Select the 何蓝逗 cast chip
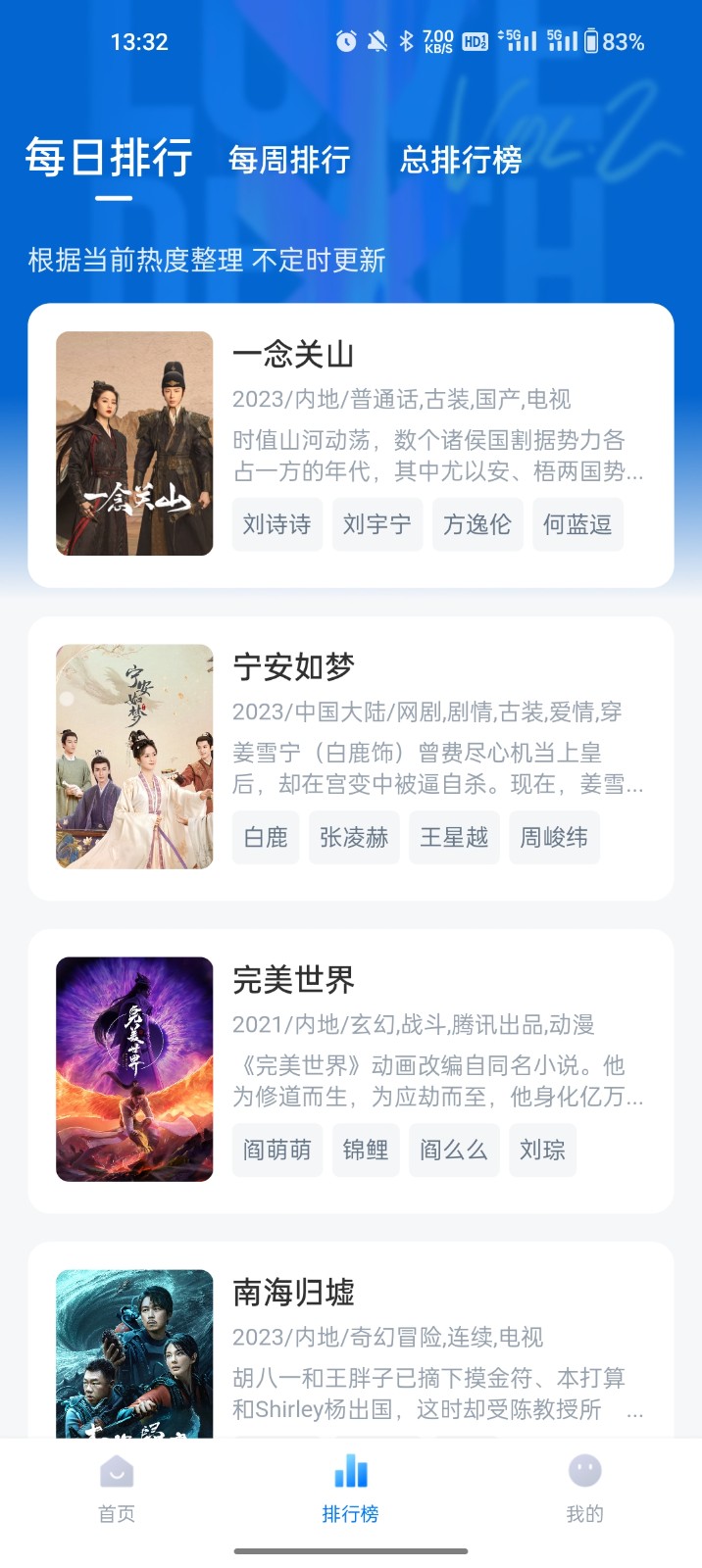Screen dimensions: 702x1568 (577, 524)
